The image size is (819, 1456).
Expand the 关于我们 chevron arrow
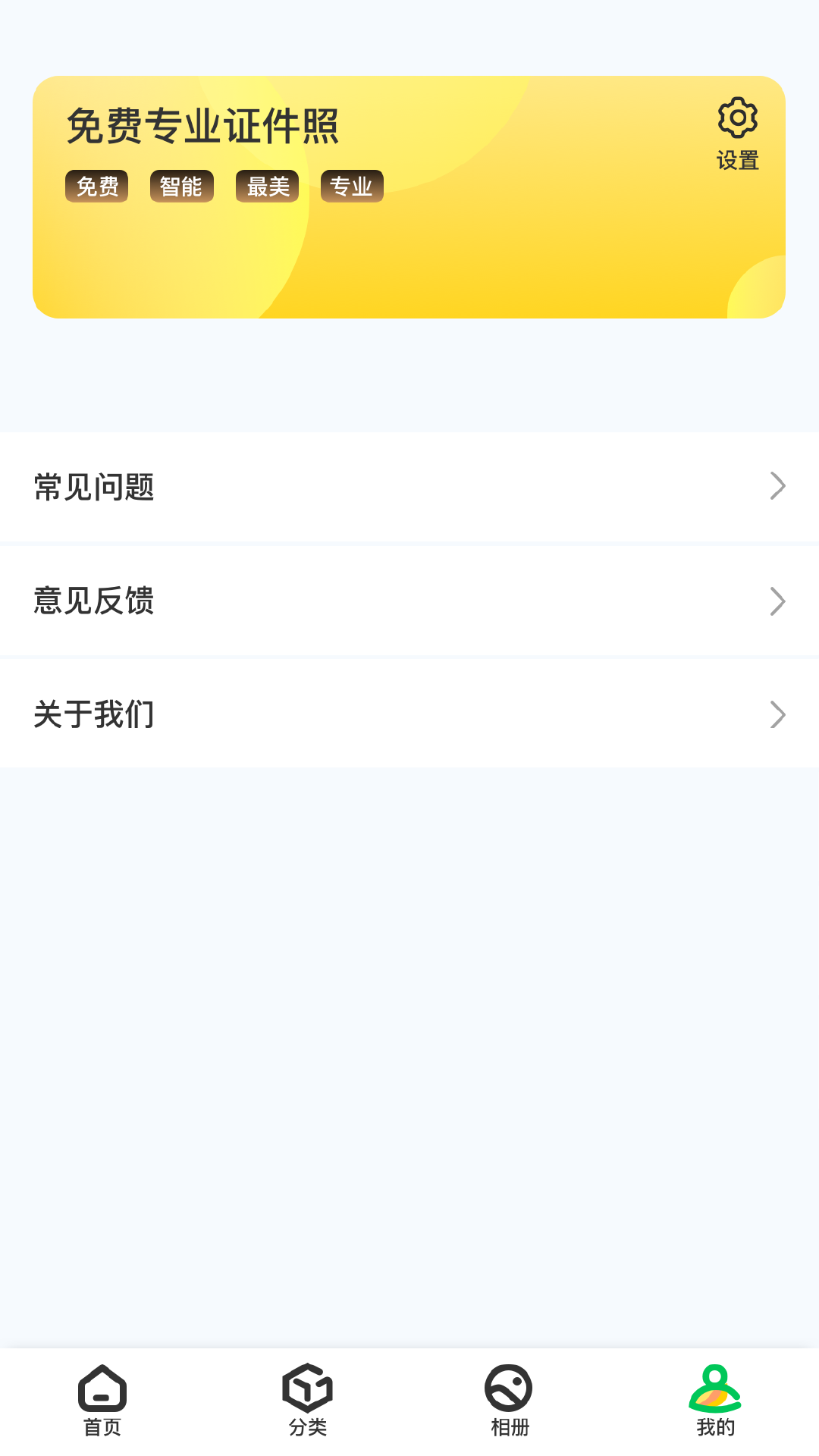pyautogui.click(x=777, y=714)
